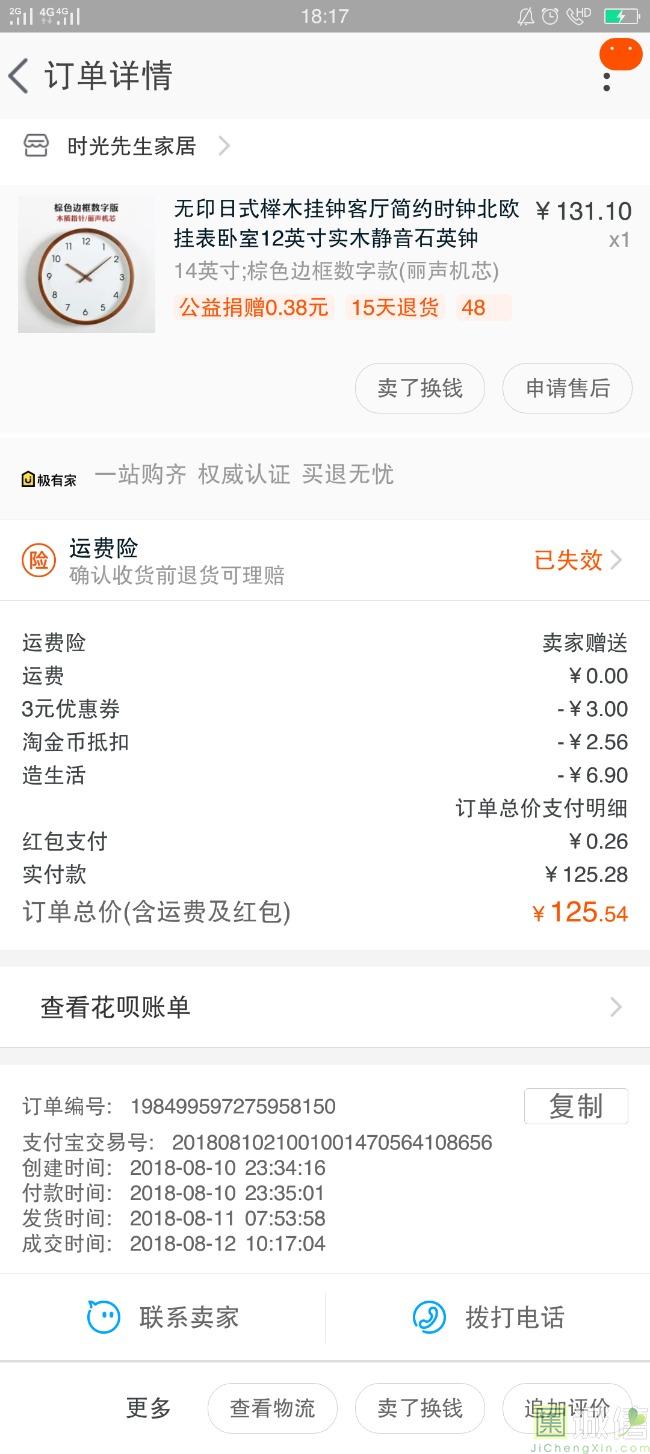Tap 更多 in the bottom bar
Screen dimensions: 650x1454
click(x=149, y=1408)
